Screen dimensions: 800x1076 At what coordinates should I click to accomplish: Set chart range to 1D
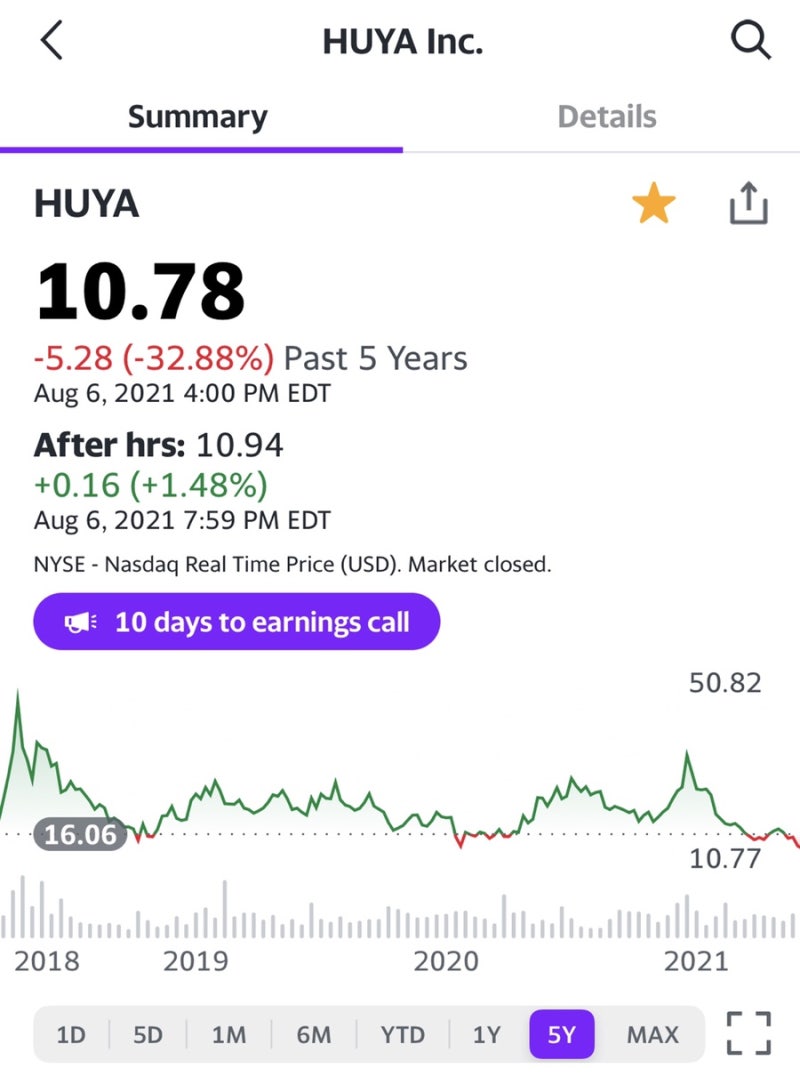click(70, 1034)
